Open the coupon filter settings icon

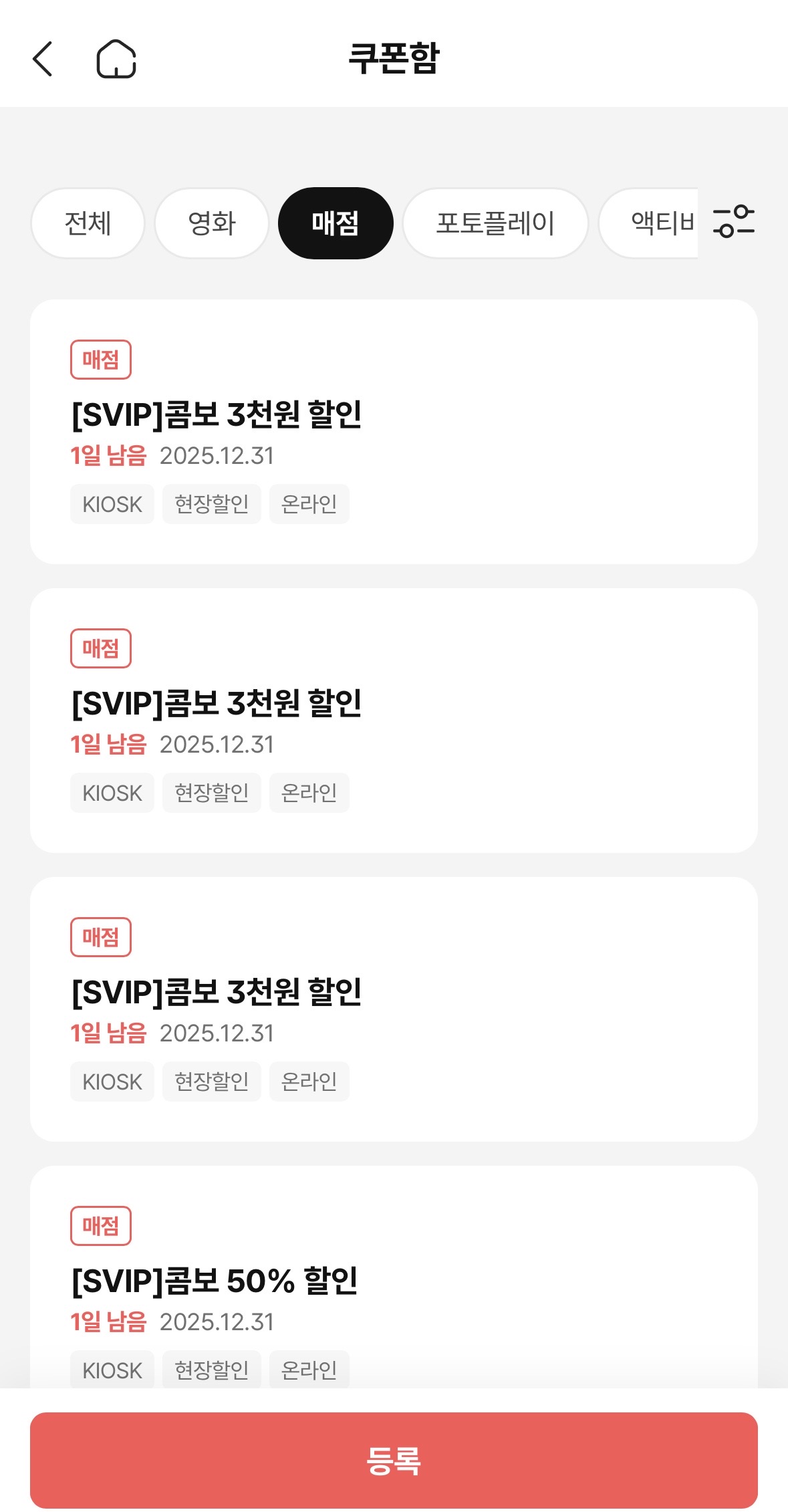click(x=733, y=222)
